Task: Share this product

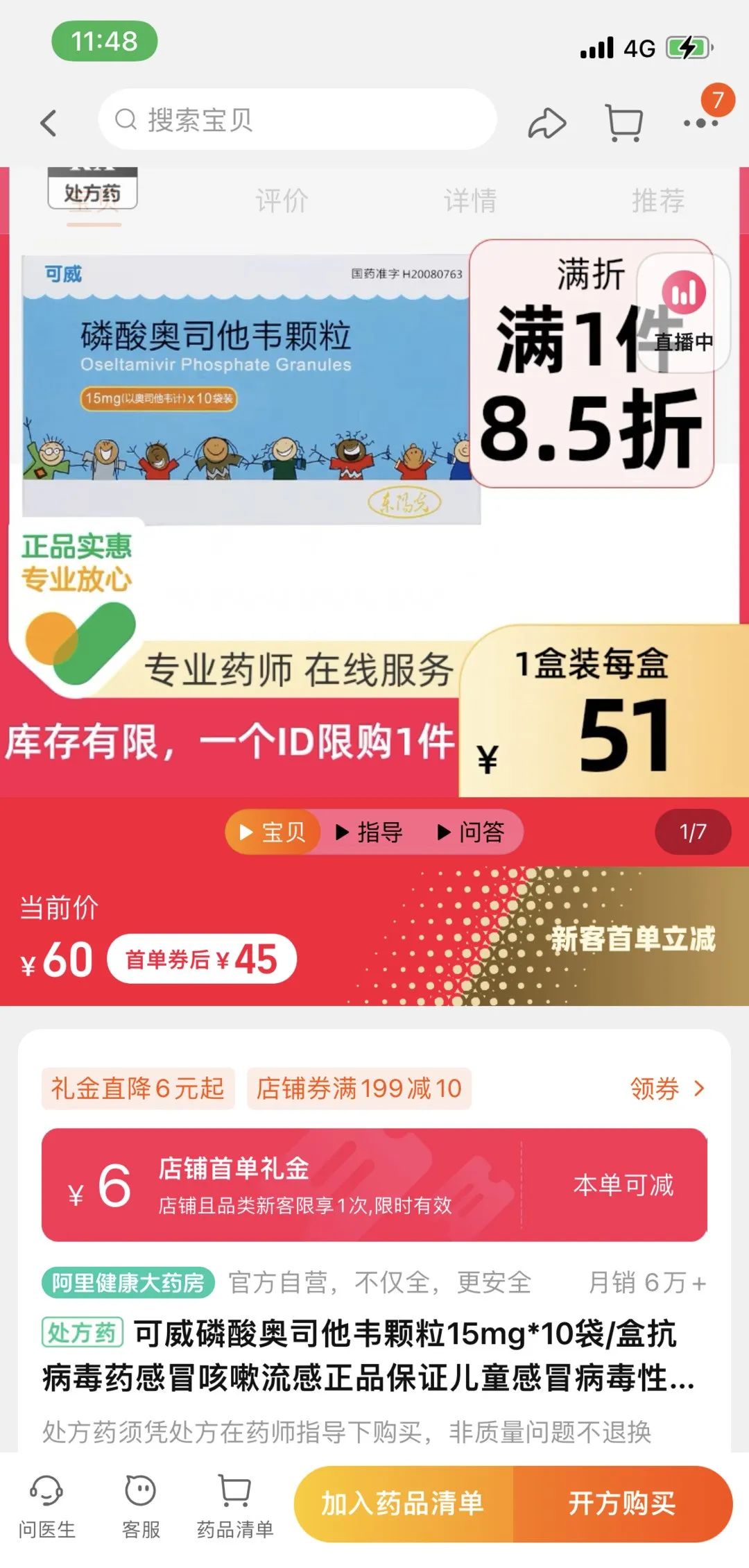Action: click(x=547, y=123)
